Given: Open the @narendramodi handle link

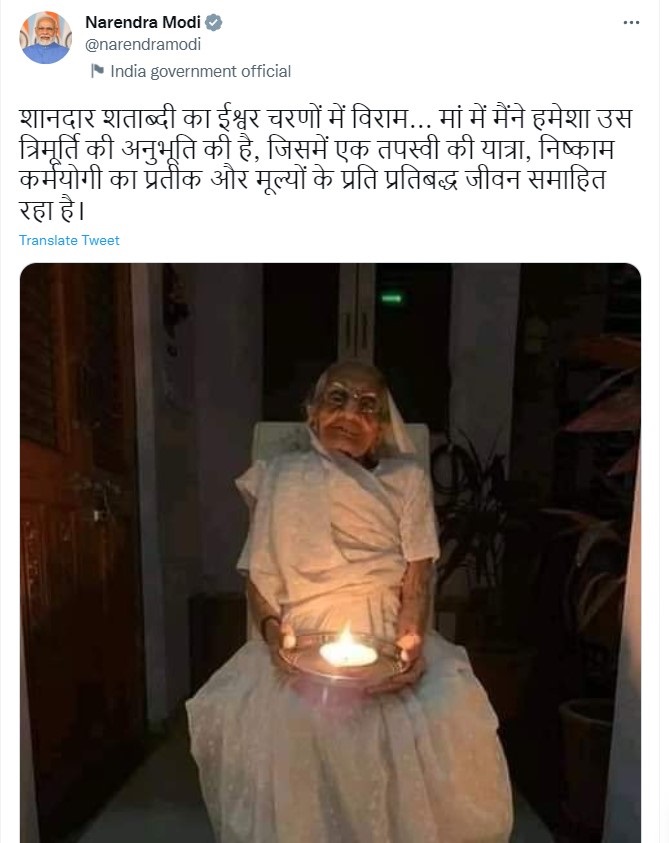Looking at the screenshot, I should point(143,44).
